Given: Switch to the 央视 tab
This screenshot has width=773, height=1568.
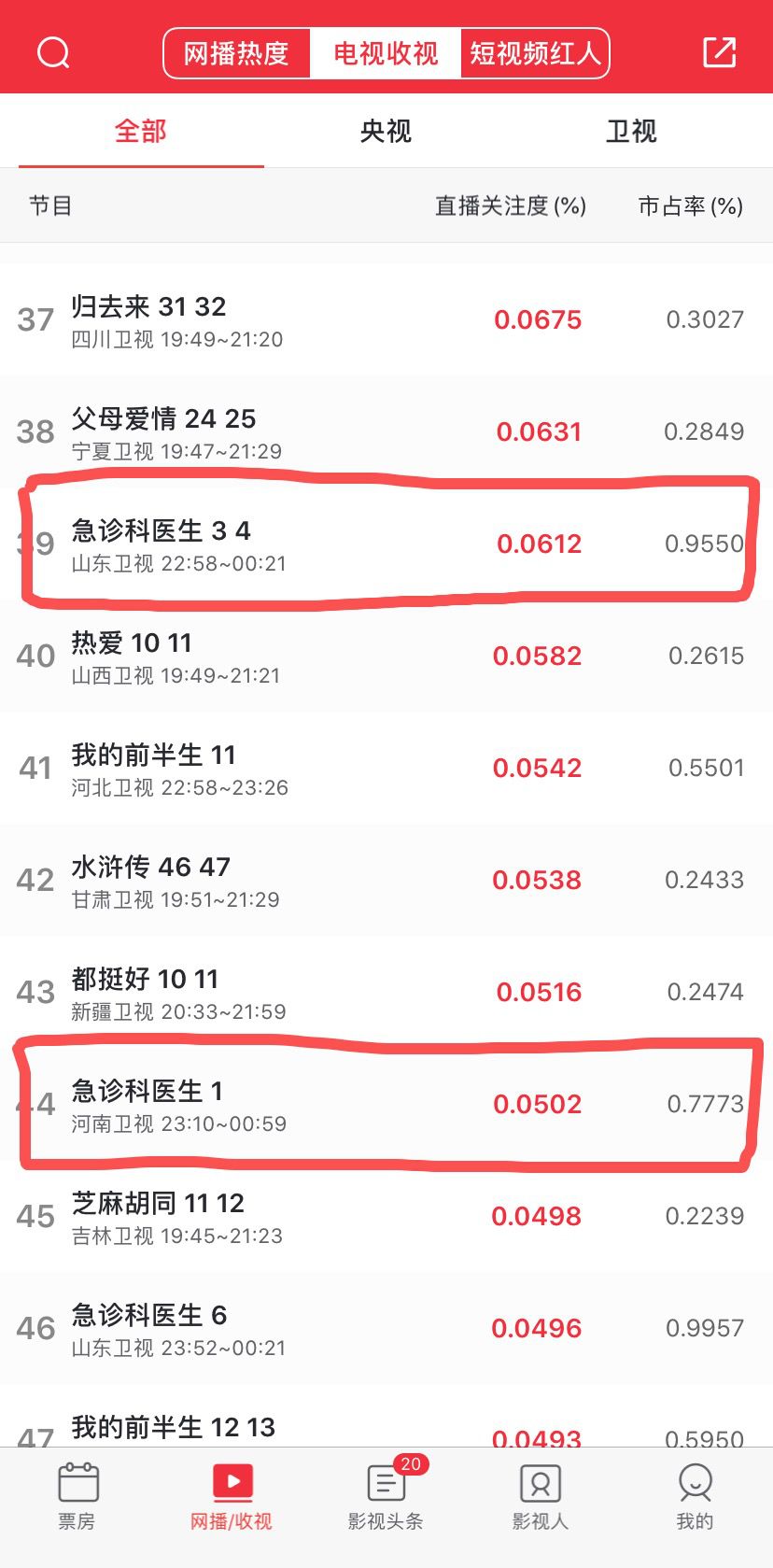Looking at the screenshot, I should tap(386, 131).
